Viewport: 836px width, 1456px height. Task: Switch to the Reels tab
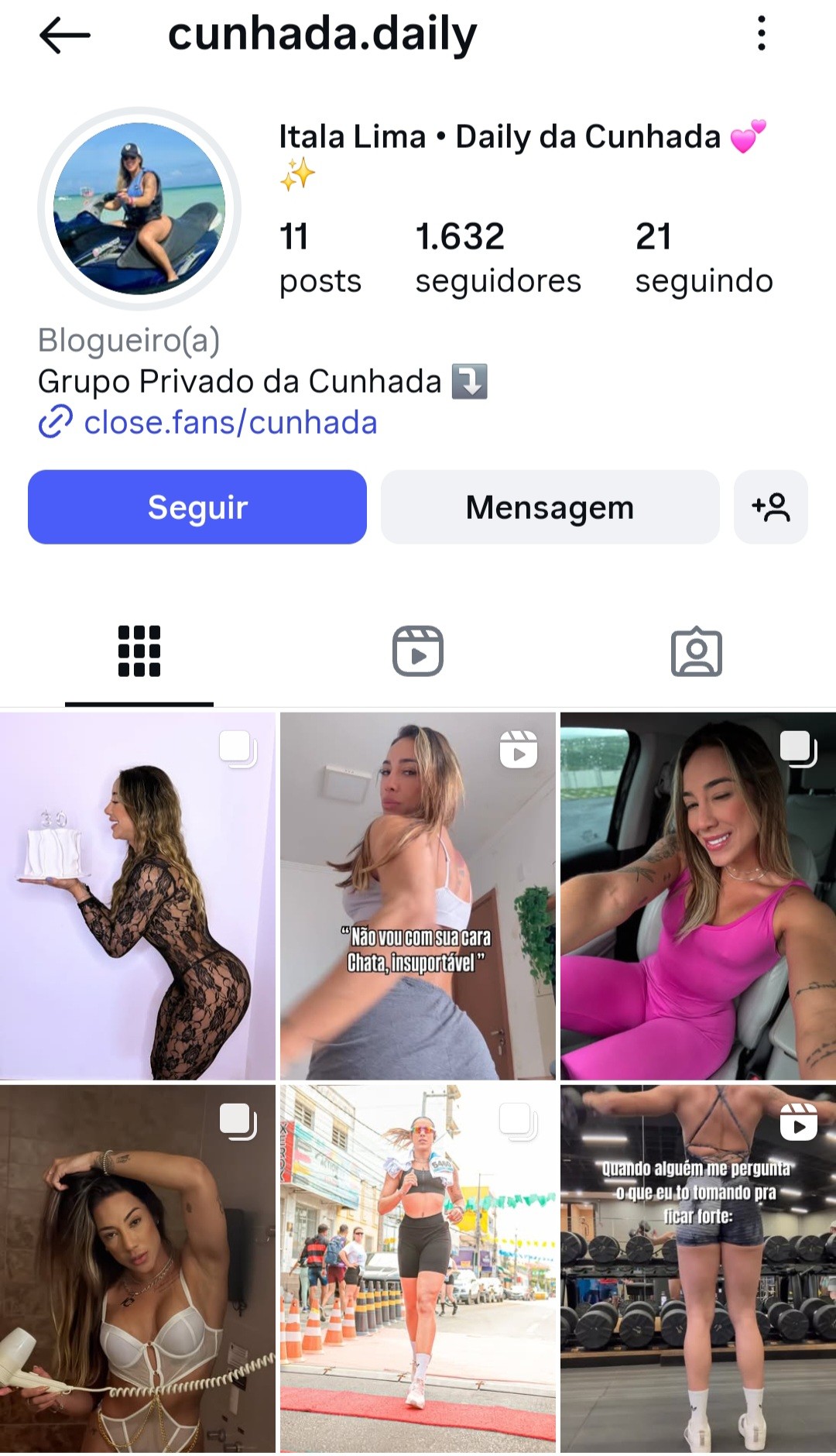(418, 651)
